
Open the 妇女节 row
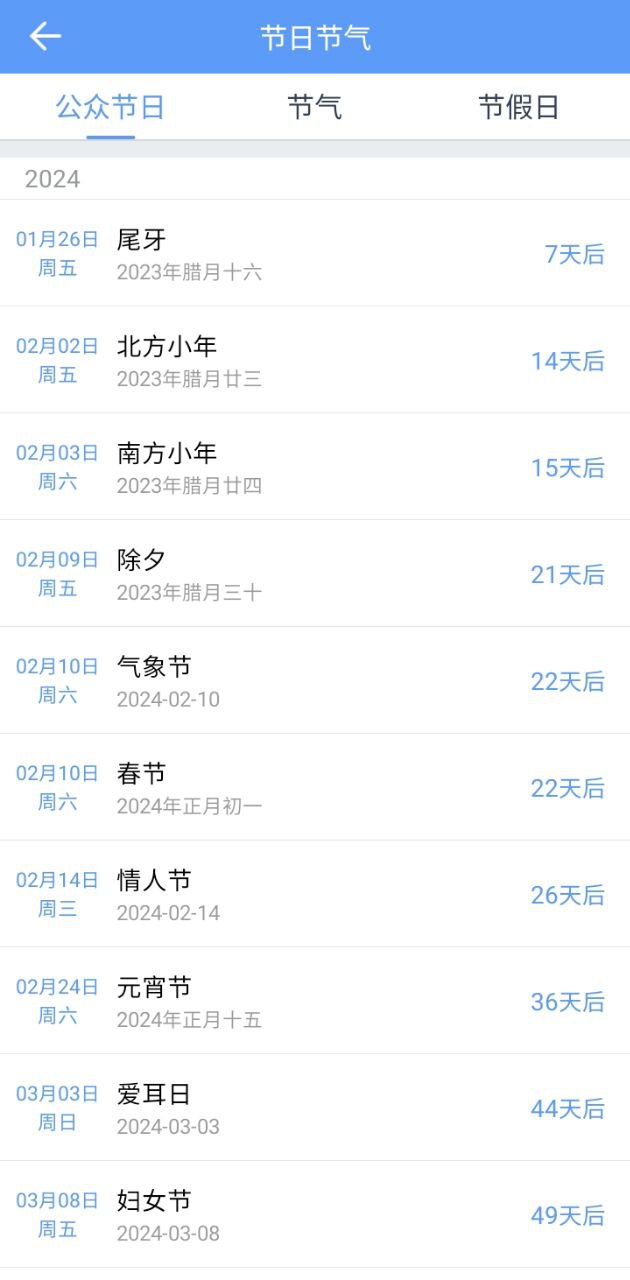[315, 1216]
